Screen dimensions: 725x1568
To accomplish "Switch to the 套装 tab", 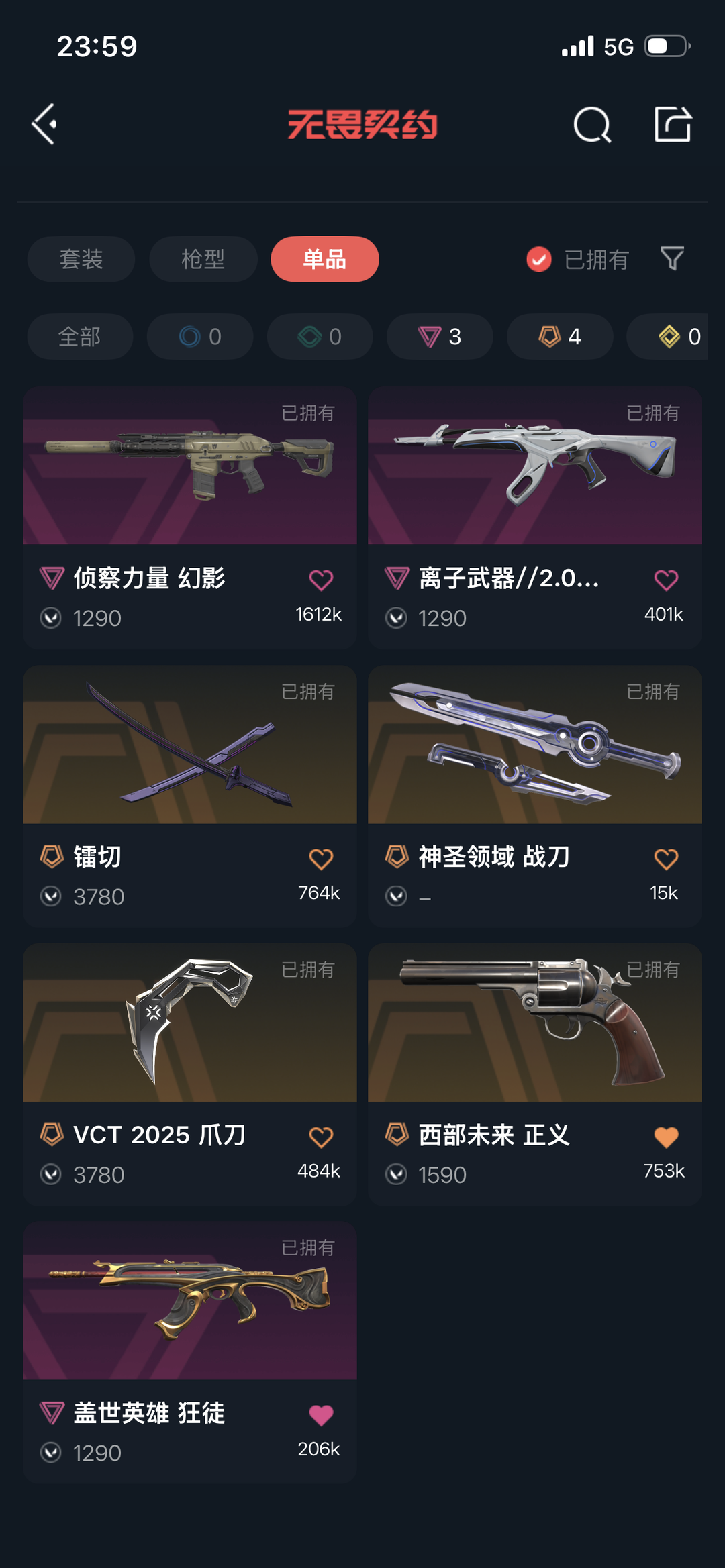I will (x=81, y=259).
